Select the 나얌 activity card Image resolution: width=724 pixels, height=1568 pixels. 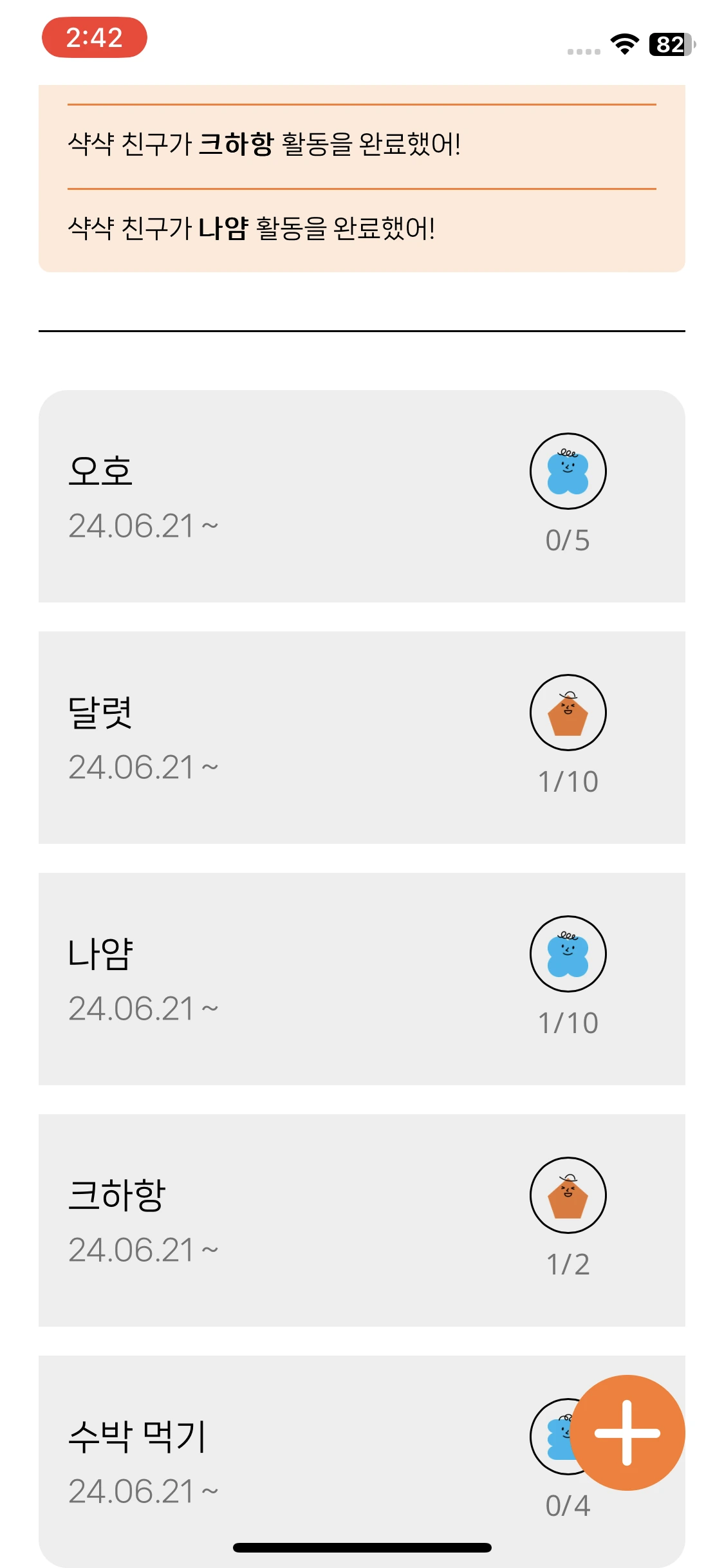[x=290, y=979]
